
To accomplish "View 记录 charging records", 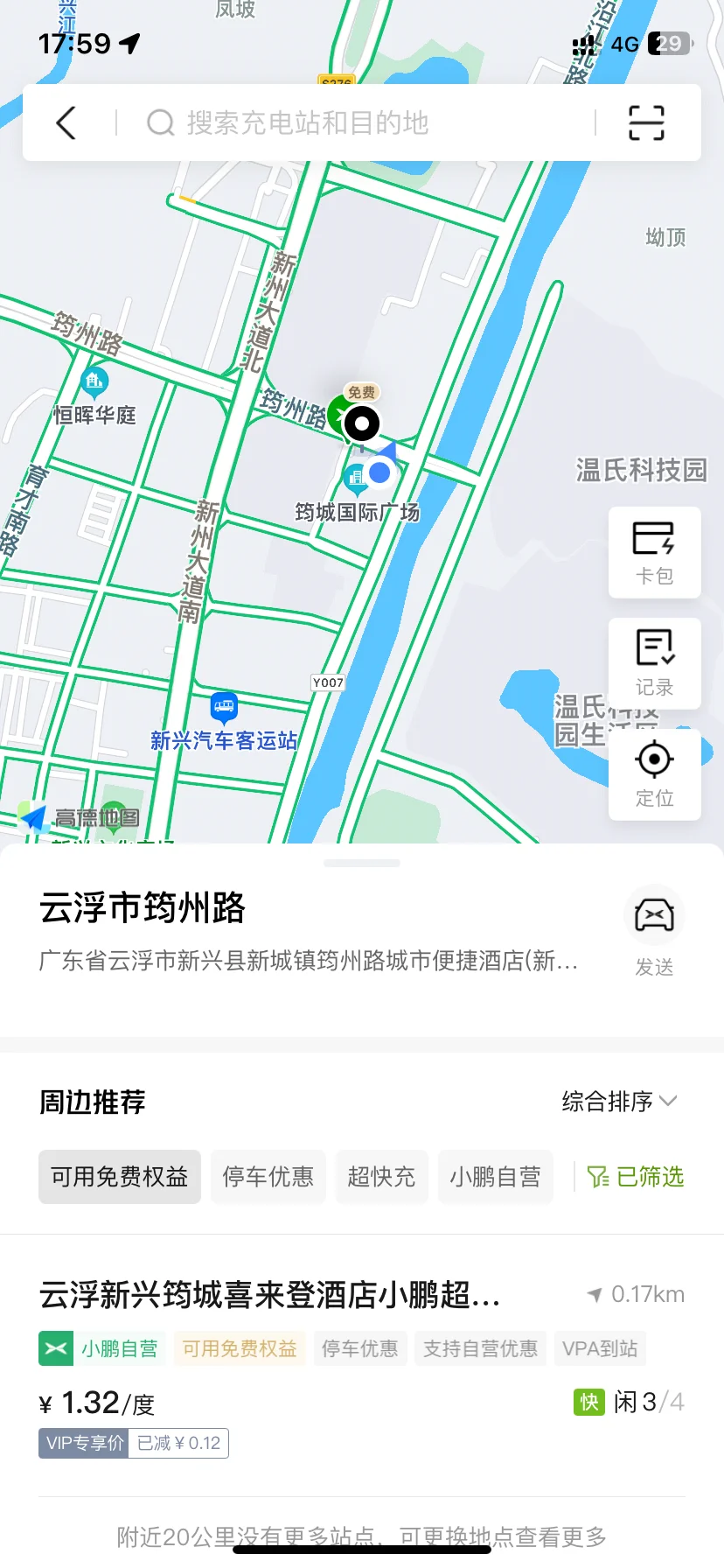I will (x=654, y=663).
